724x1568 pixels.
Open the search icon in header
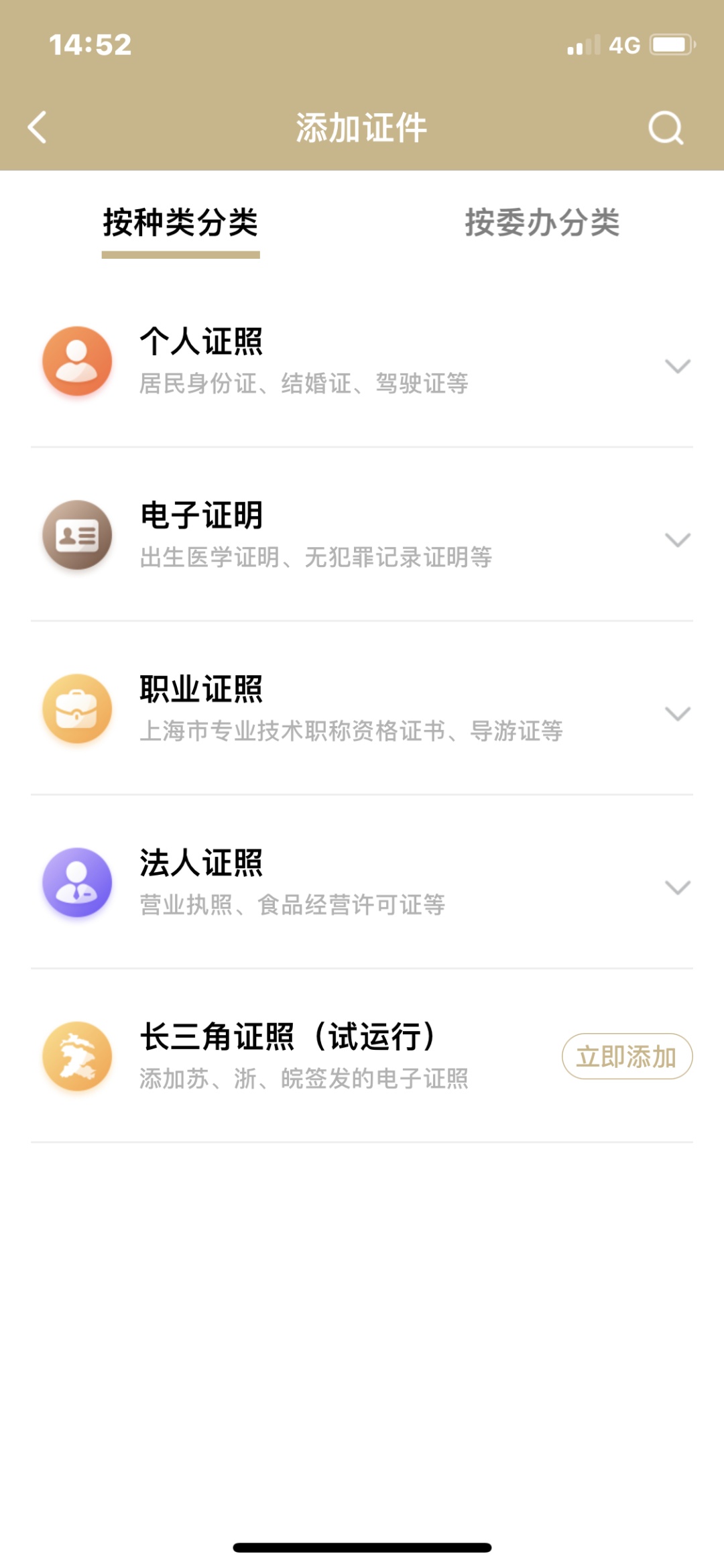pyautogui.click(x=666, y=127)
